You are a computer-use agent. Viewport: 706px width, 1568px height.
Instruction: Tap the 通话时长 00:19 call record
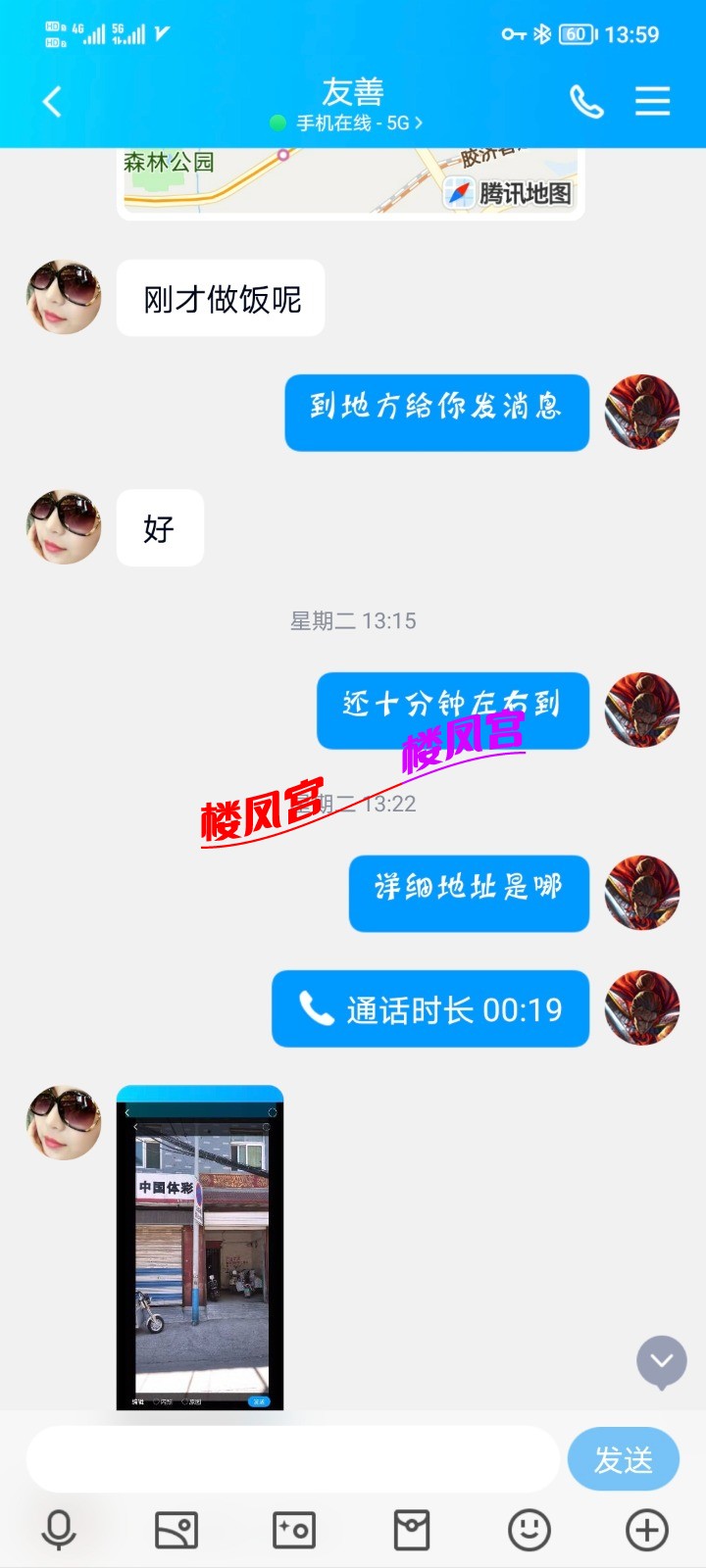pyautogui.click(x=430, y=1009)
